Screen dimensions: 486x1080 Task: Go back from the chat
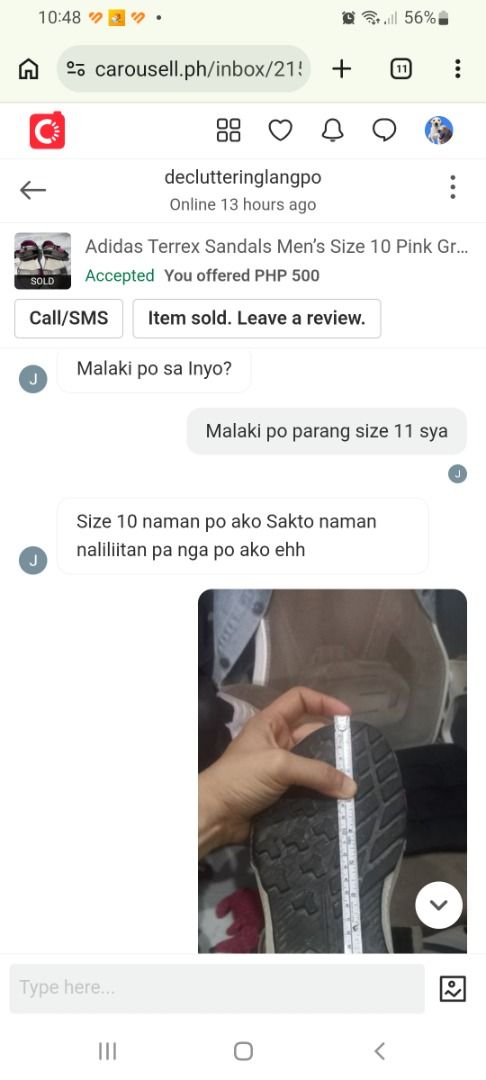32,189
